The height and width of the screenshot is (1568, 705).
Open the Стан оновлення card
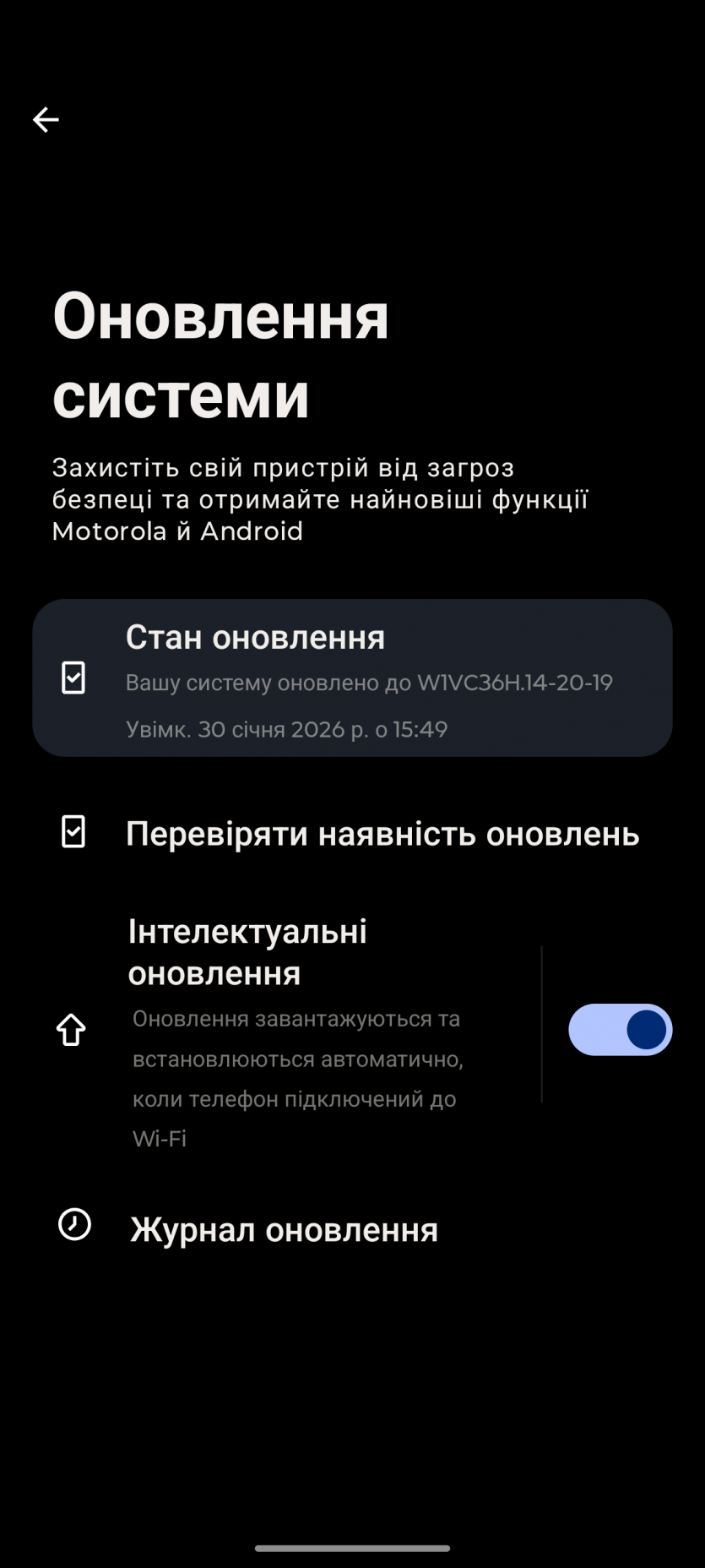coord(352,678)
